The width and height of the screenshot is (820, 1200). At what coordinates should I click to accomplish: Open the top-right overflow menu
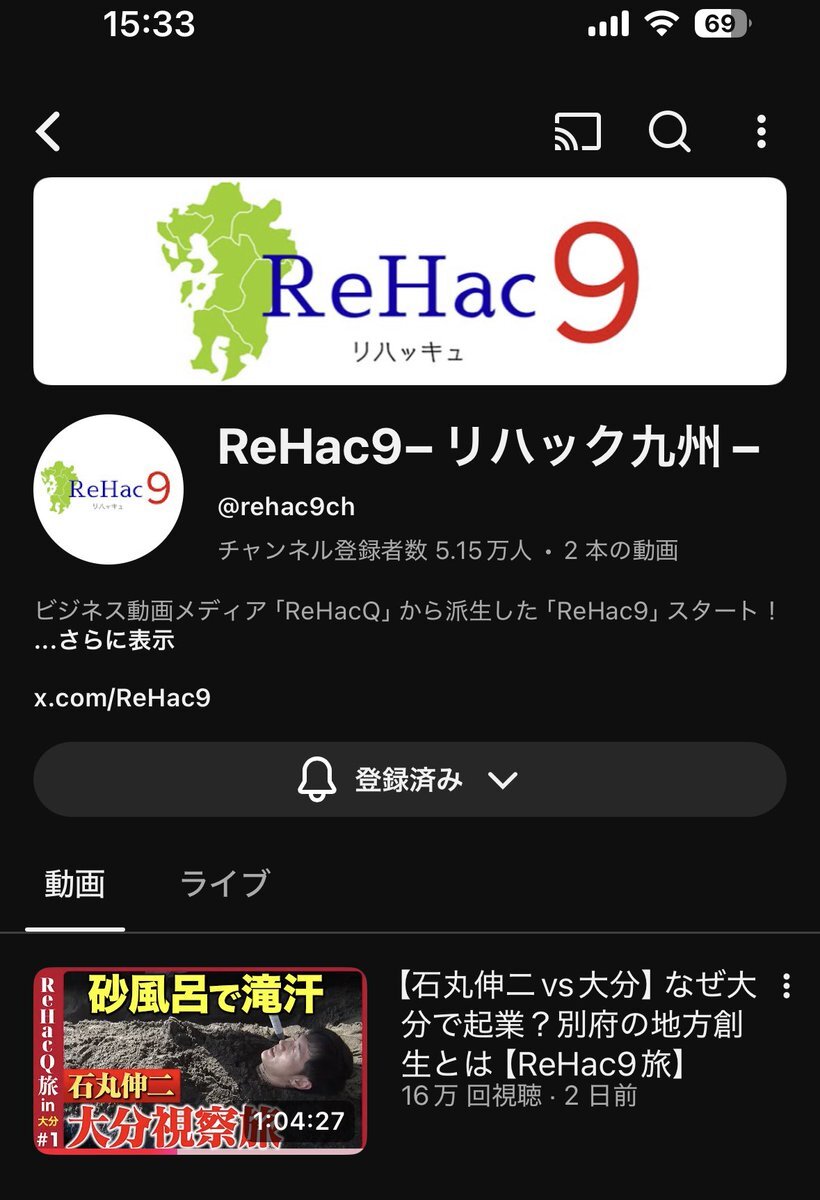[761, 132]
